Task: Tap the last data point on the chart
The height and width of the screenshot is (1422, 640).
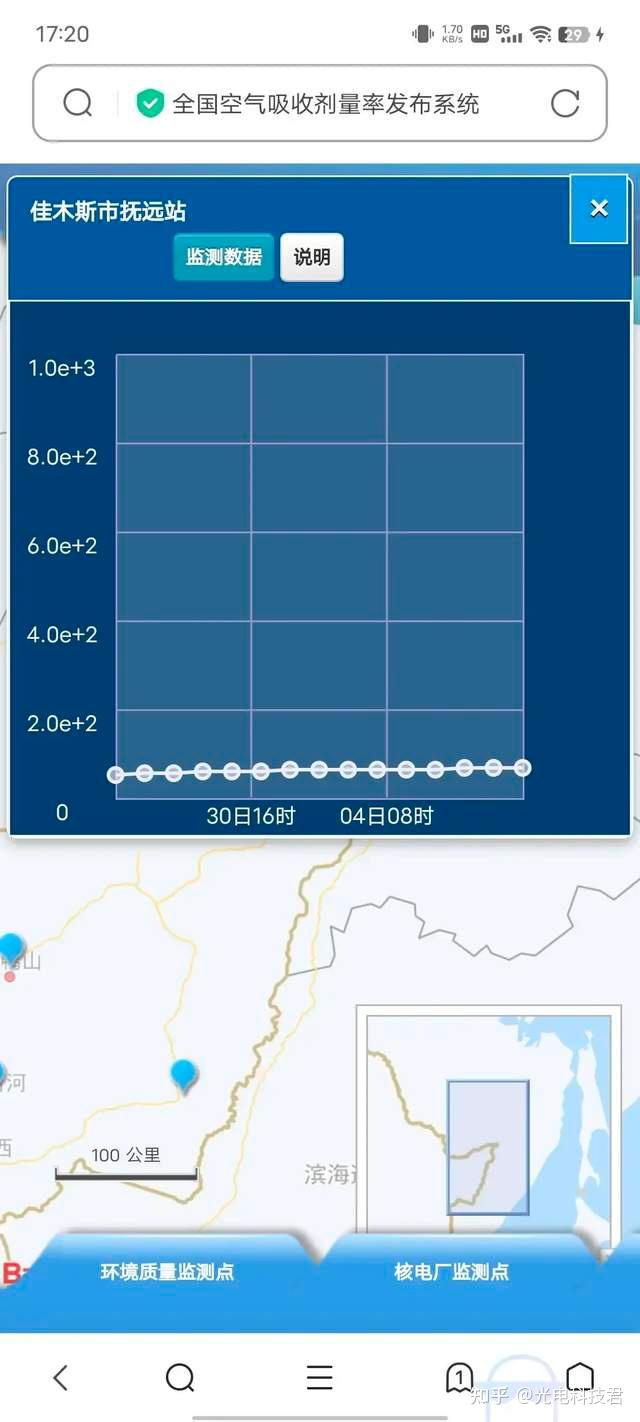Action: click(x=523, y=768)
